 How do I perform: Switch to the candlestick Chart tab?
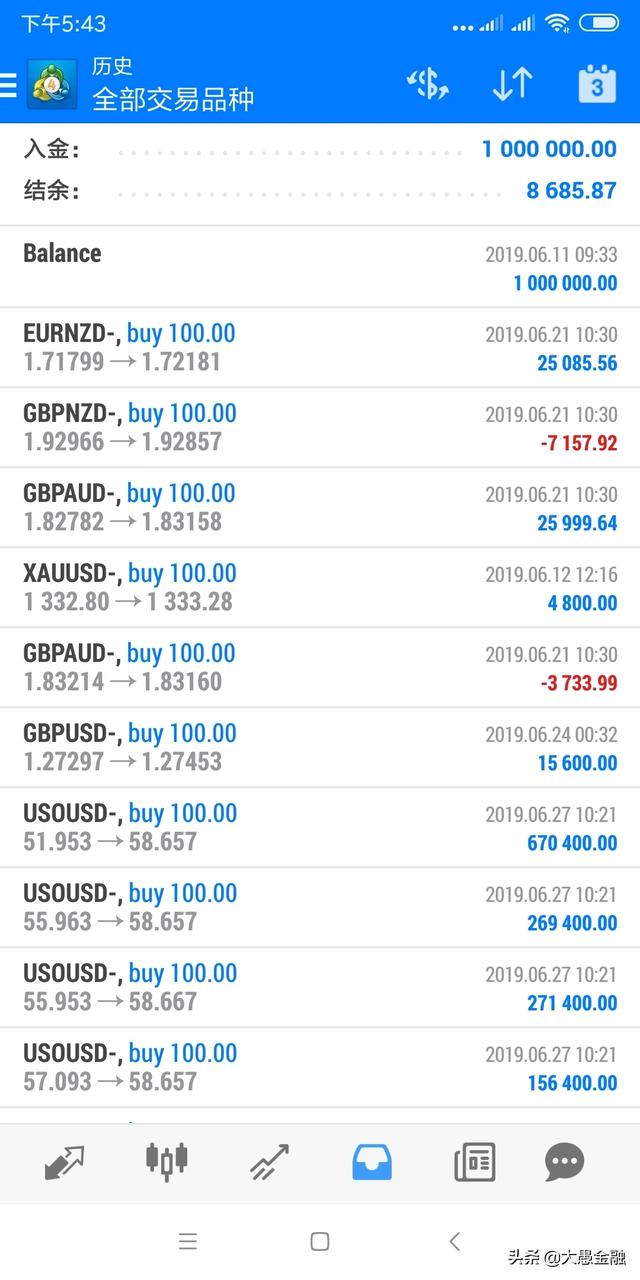click(167, 1162)
